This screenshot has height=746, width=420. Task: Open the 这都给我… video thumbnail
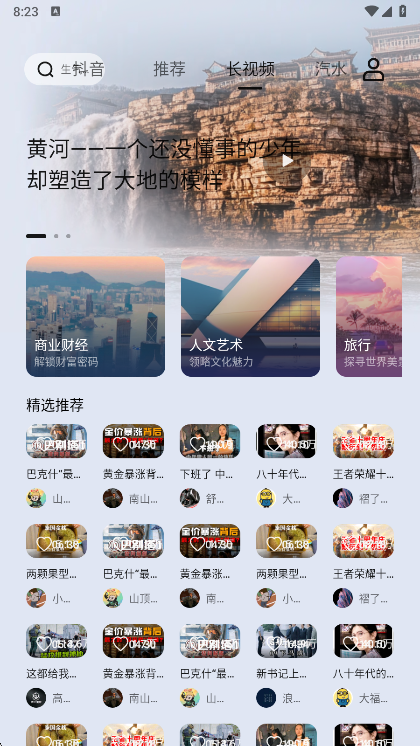(x=56, y=641)
